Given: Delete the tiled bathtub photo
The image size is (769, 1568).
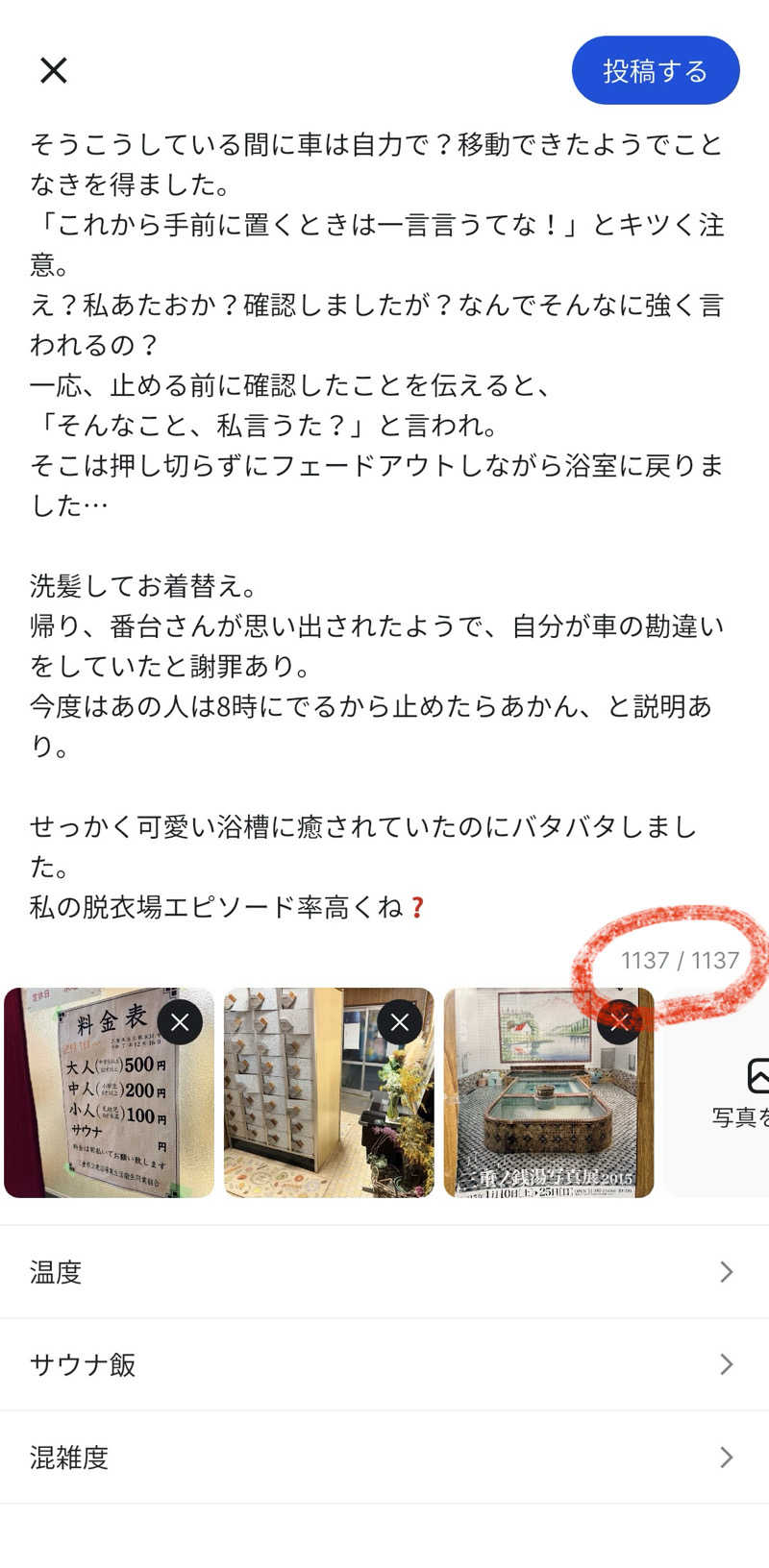Looking at the screenshot, I should (x=619, y=1022).
